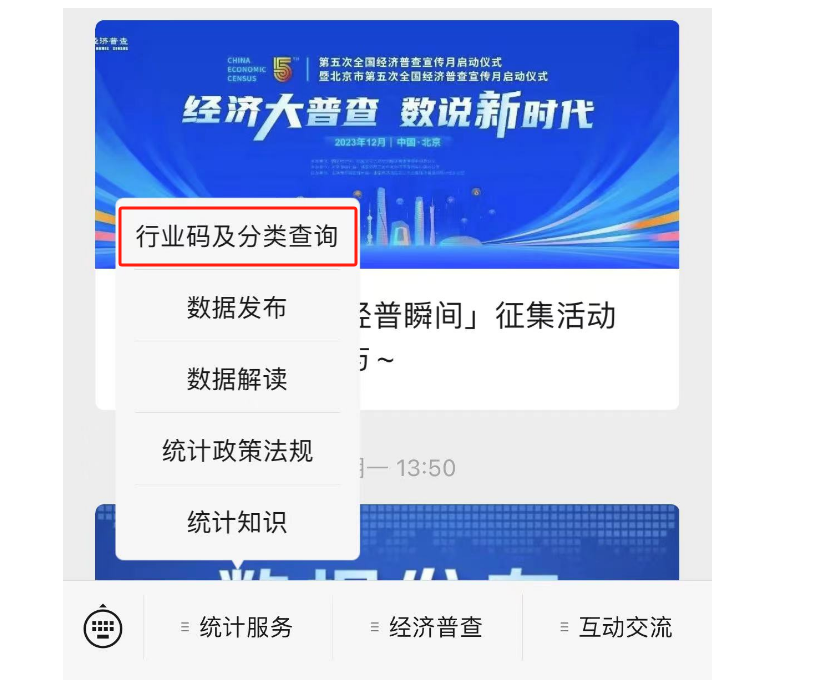Select 行业码及分类查询 from the menu

[x=237, y=237]
